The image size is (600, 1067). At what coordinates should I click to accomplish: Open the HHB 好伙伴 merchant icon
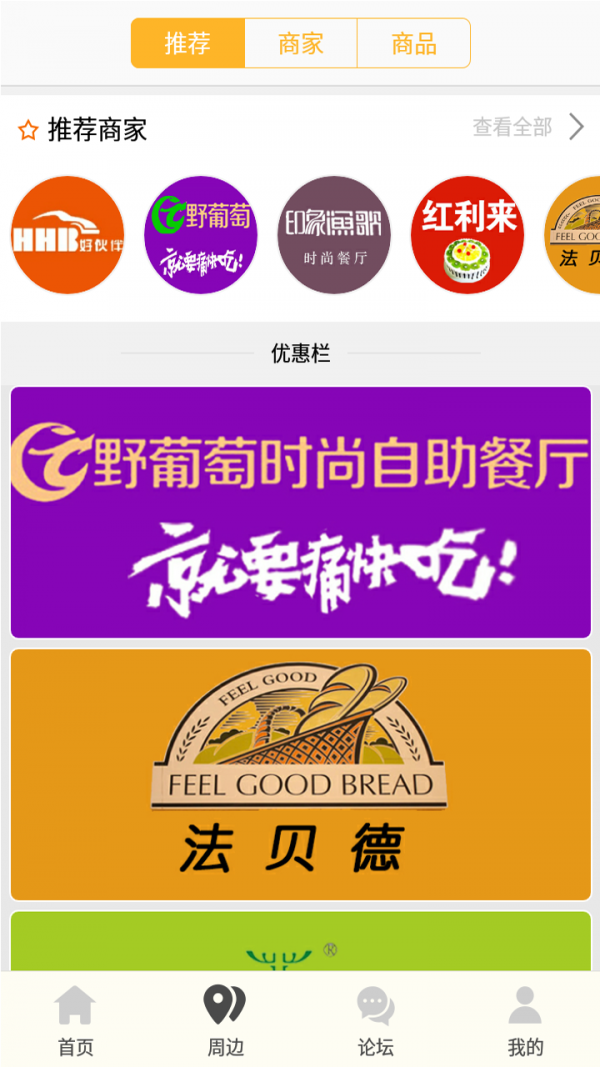pos(67,235)
